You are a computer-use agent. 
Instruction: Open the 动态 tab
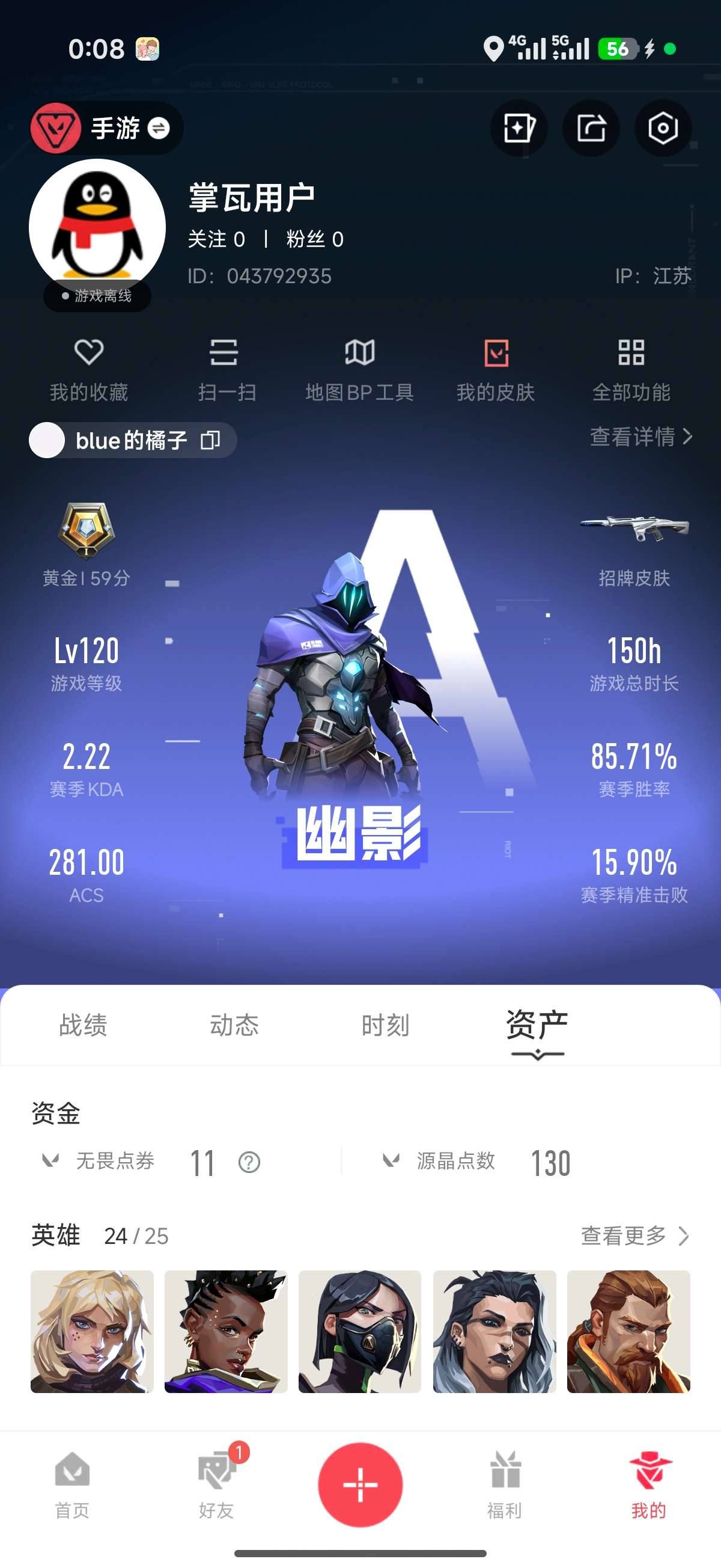coord(236,1026)
